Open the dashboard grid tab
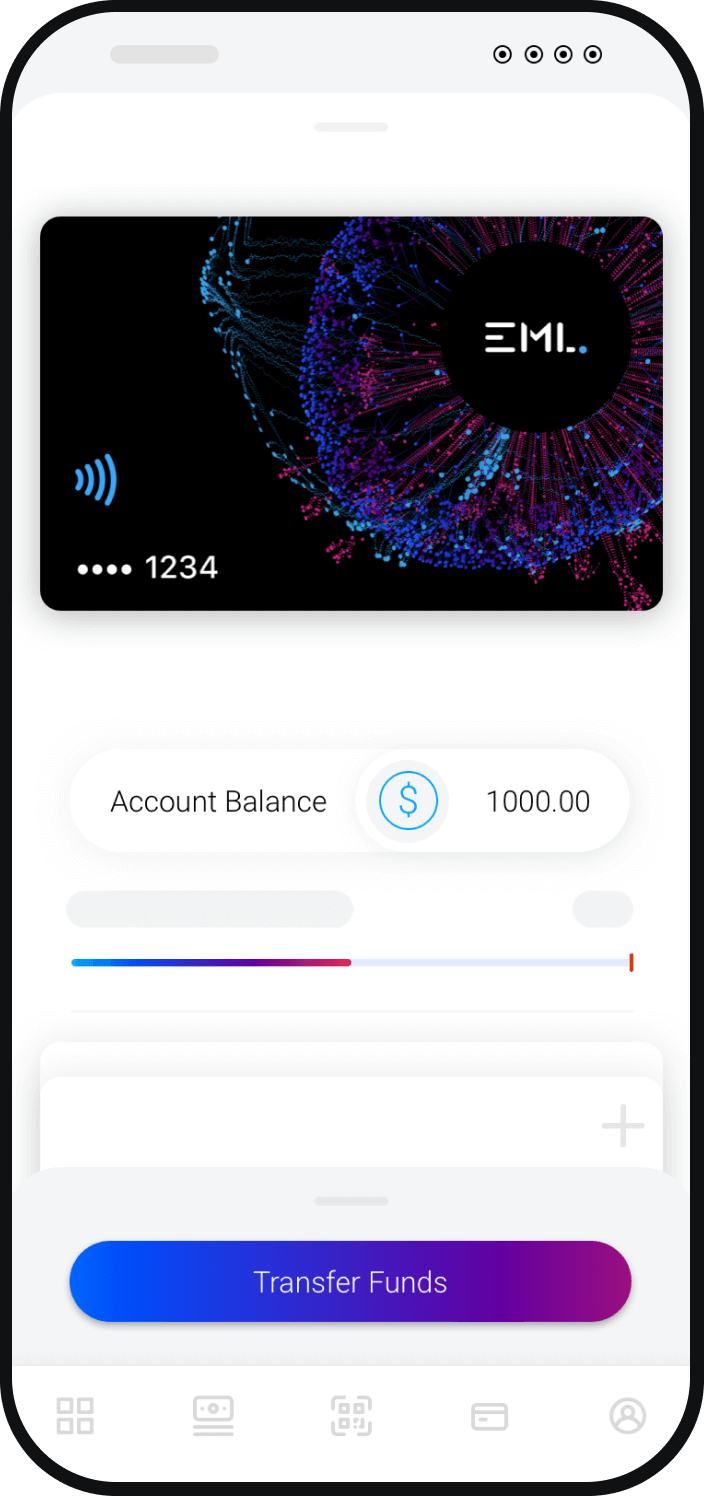Screen dimensions: 704x1496 coord(75,1416)
